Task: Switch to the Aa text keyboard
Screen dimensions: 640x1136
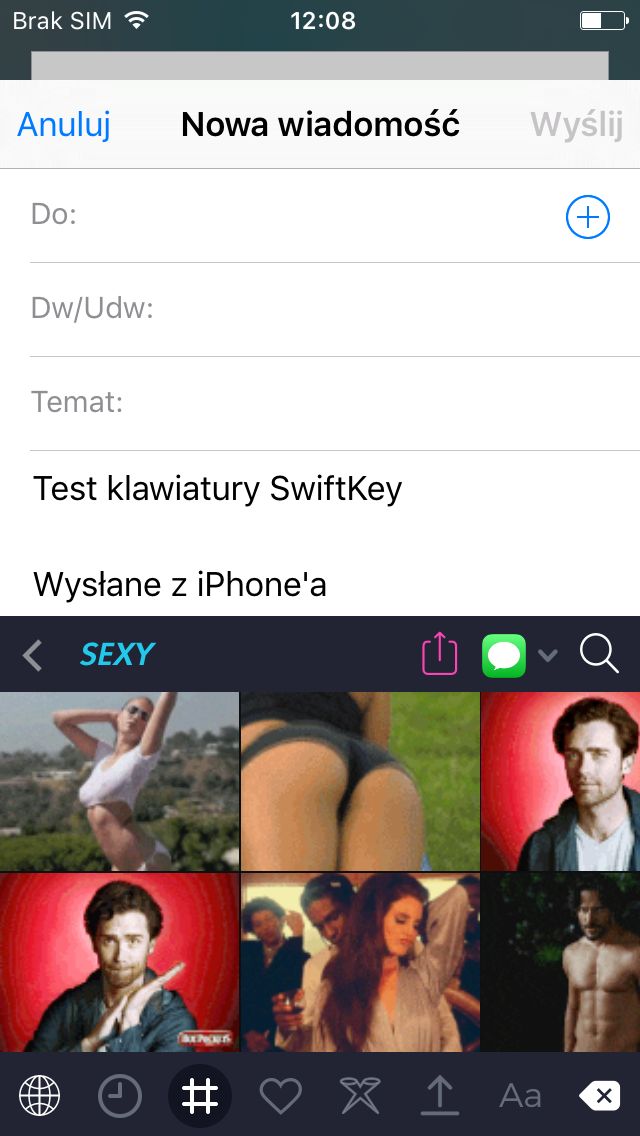Action: pos(520,1095)
